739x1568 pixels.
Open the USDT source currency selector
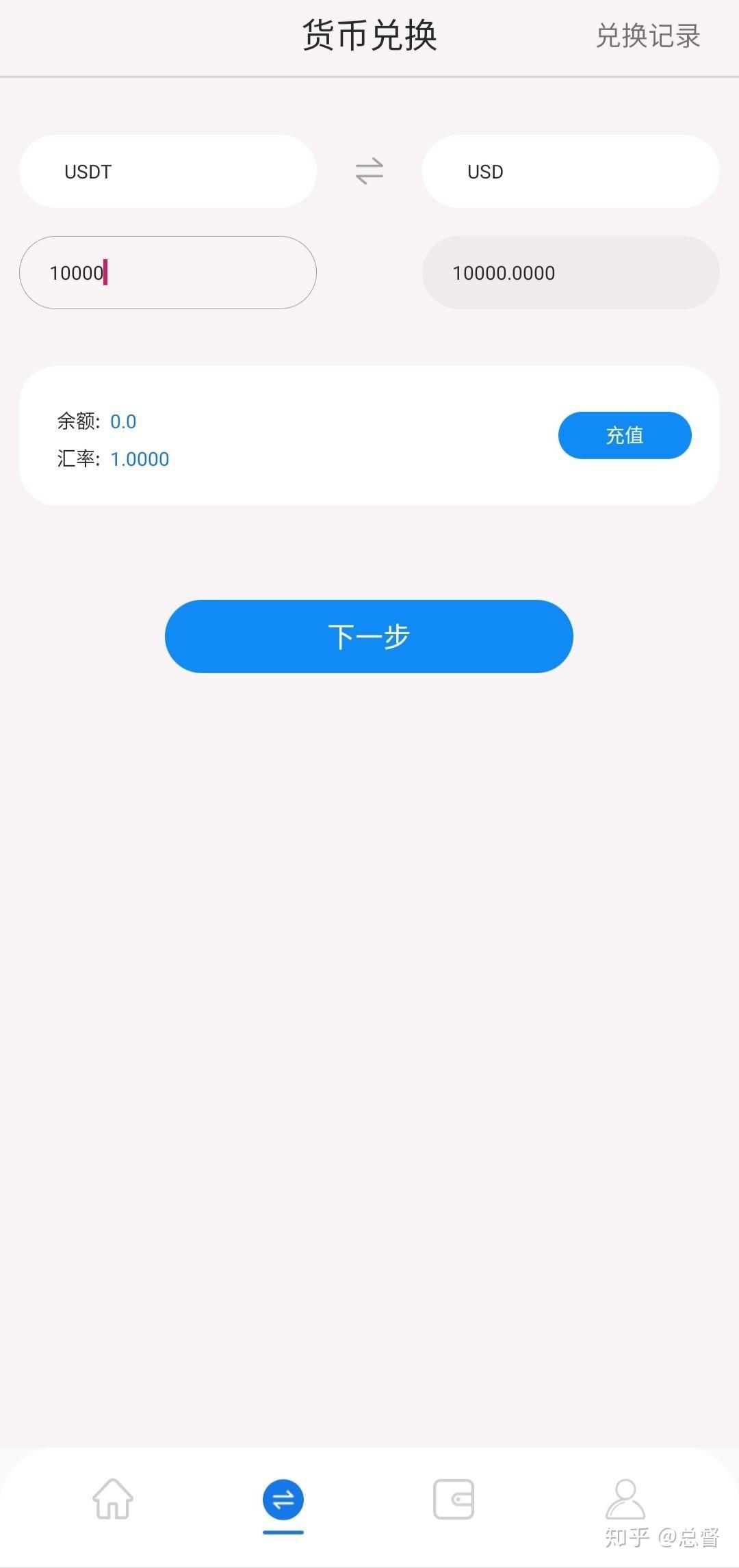167,171
